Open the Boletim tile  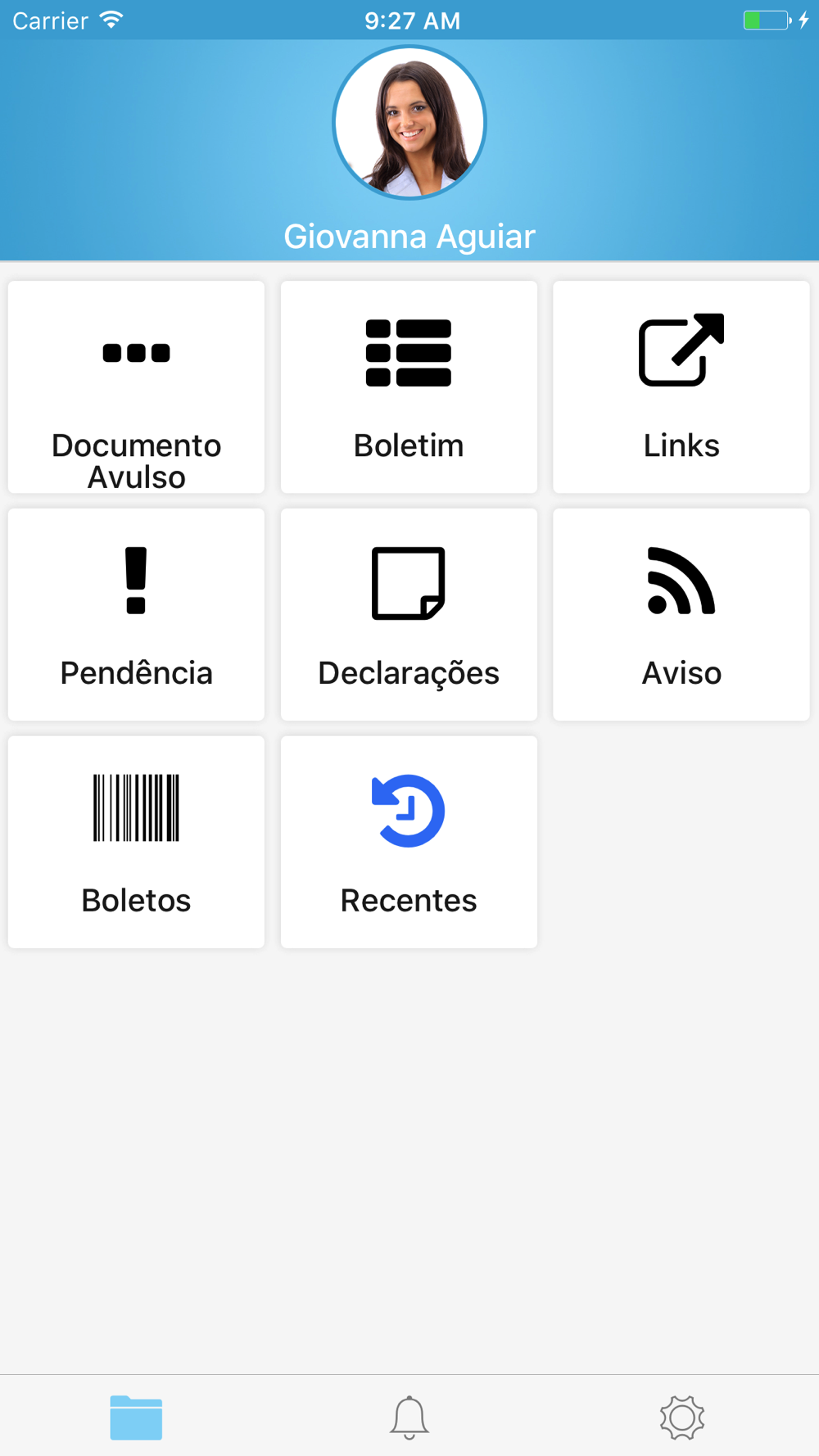pos(409,387)
